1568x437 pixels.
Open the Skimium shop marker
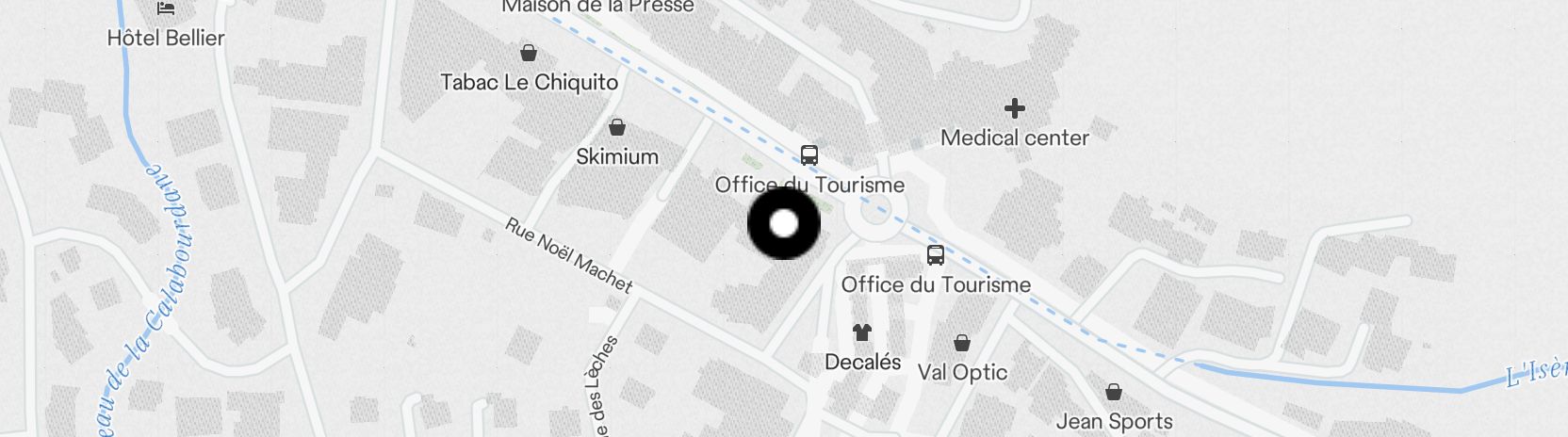[617, 127]
